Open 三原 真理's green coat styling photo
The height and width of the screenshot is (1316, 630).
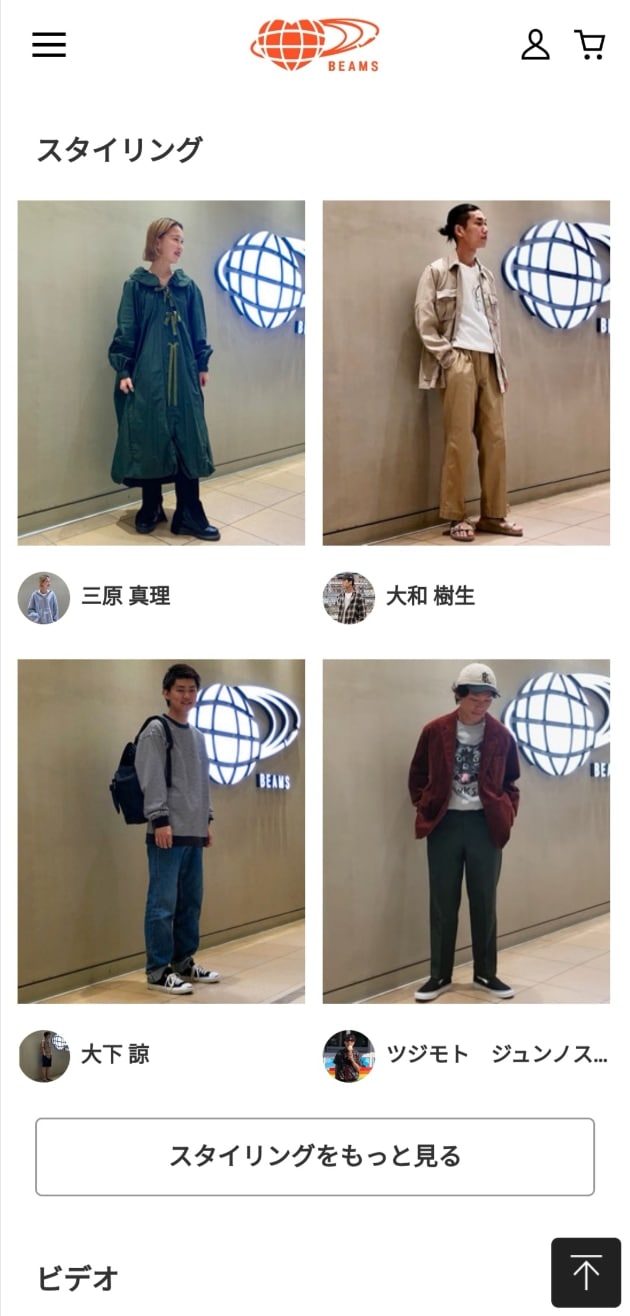[161, 372]
